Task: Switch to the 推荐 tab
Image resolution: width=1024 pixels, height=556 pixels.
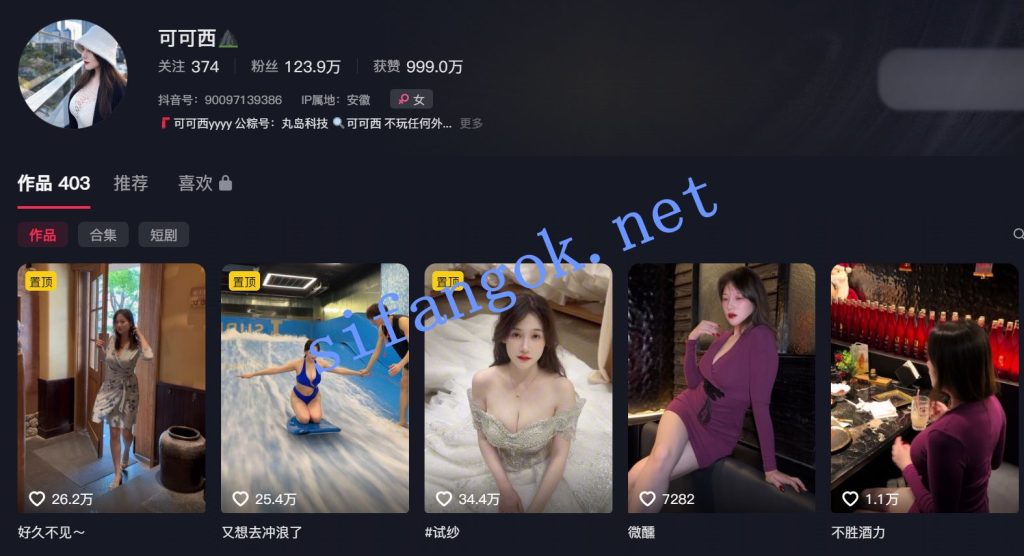Action: coord(131,183)
